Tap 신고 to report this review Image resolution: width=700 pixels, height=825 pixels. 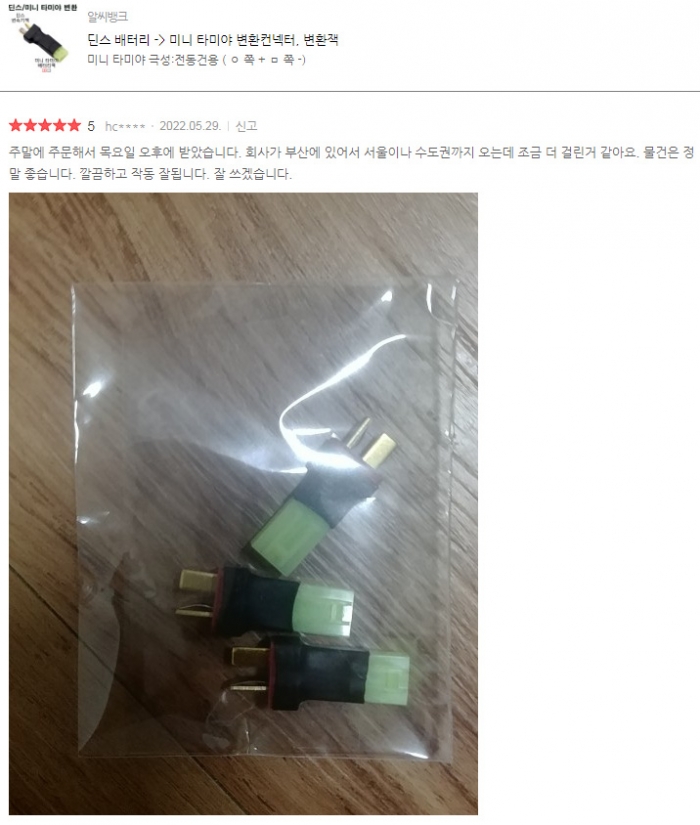click(246, 126)
